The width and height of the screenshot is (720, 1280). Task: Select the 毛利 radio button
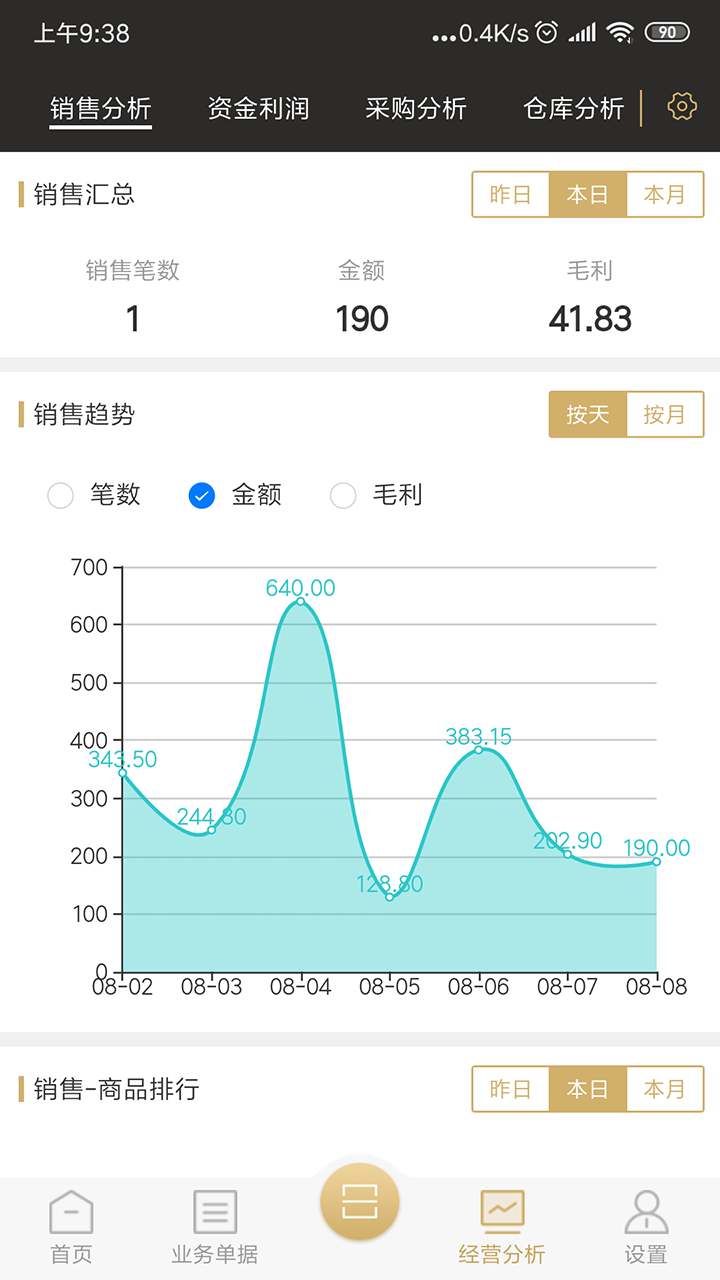click(343, 495)
